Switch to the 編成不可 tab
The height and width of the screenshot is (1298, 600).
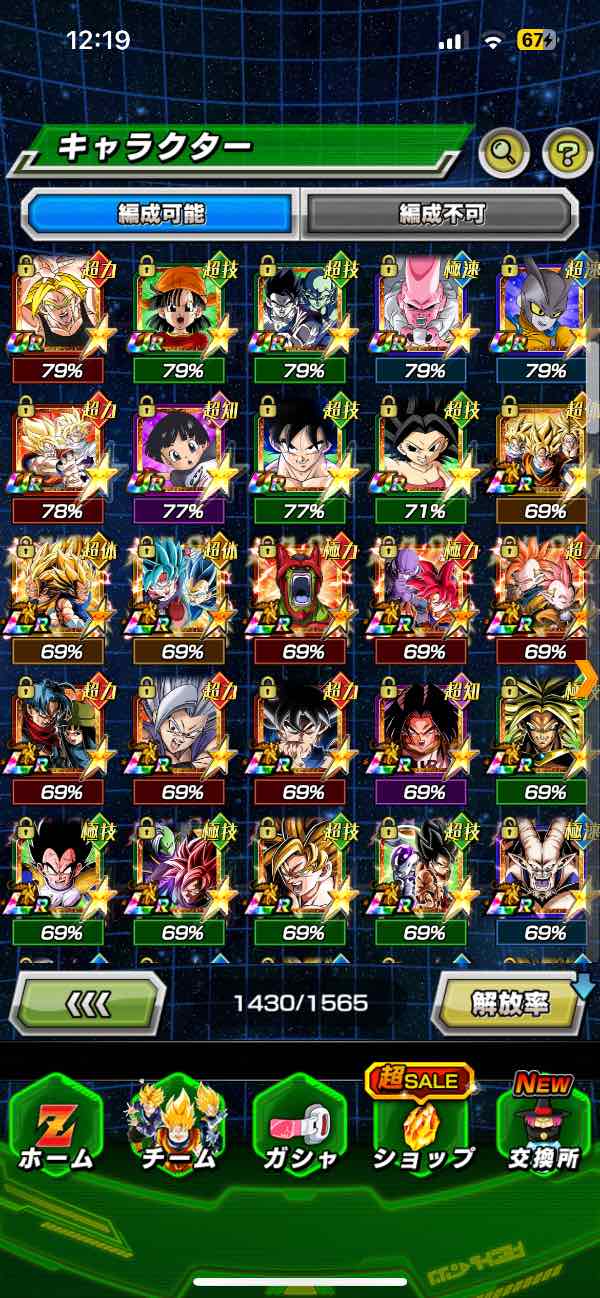[x=441, y=212]
